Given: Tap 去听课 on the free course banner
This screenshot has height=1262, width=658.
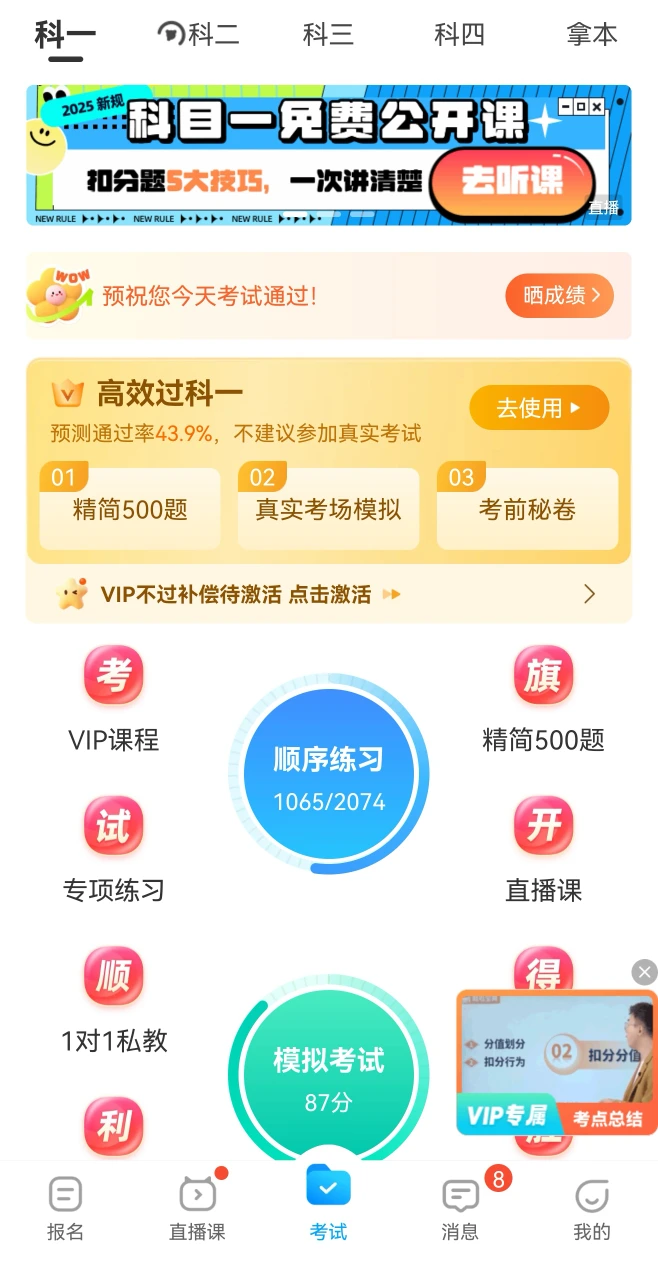Looking at the screenshot, I should (x=512, y=183).
